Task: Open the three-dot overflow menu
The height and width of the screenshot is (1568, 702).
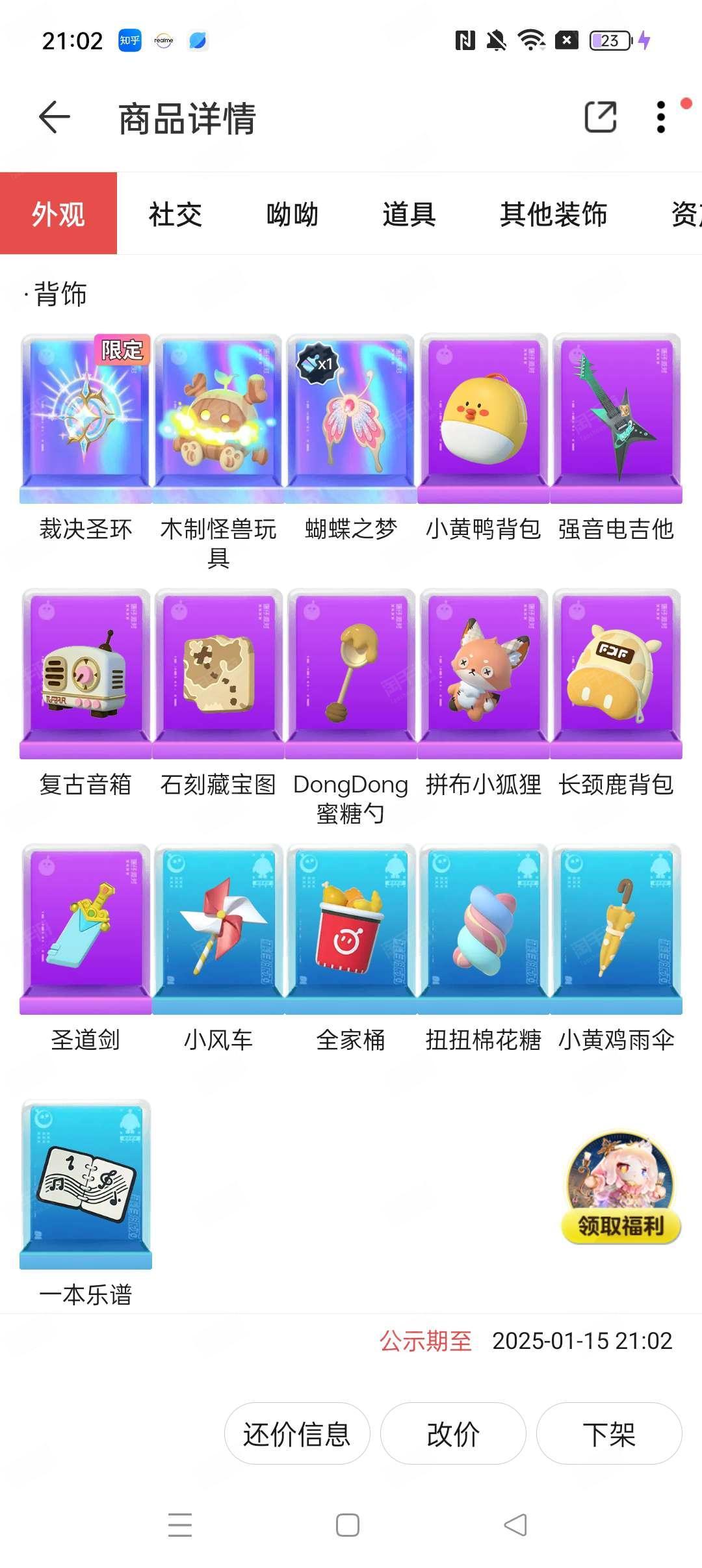Action: tap(660, 118)
